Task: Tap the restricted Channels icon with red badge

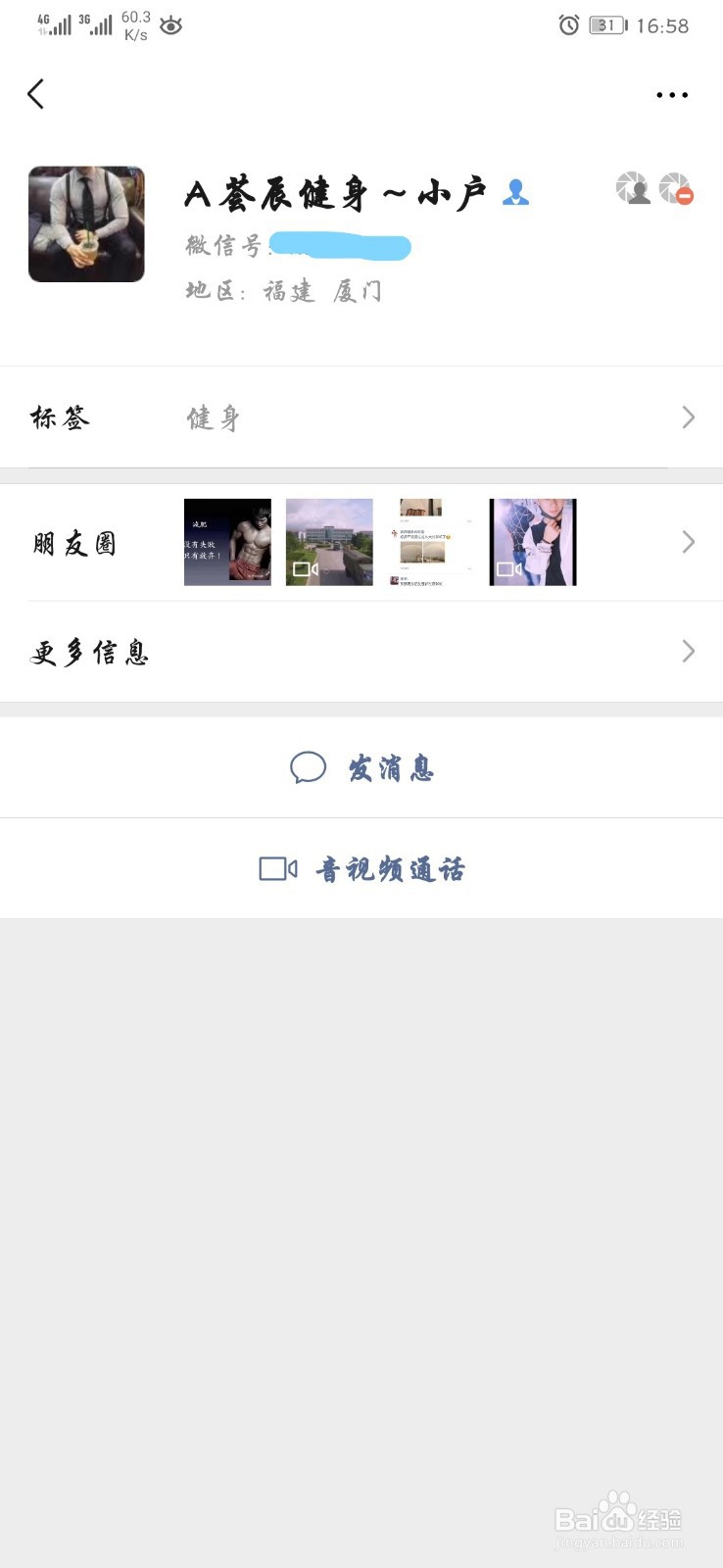Action: point(676,190)
